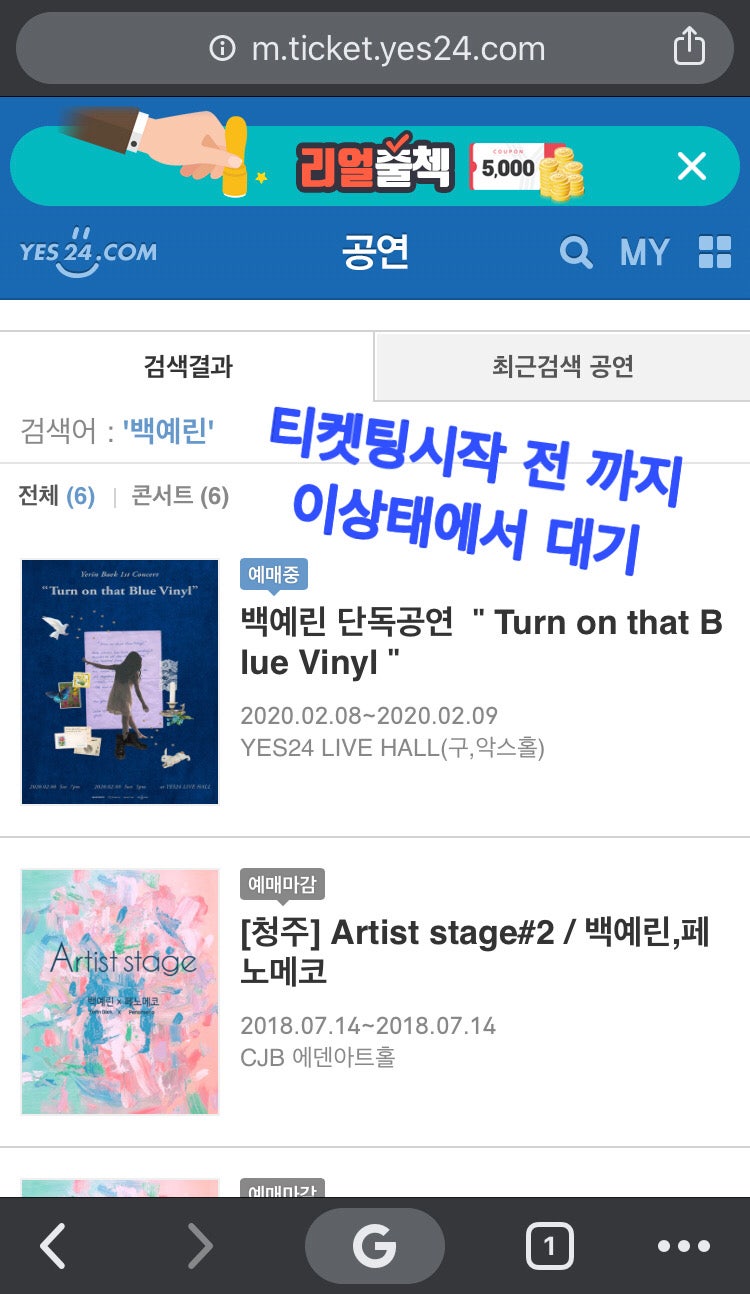Open the search magnifier icon

coord(576,252)
